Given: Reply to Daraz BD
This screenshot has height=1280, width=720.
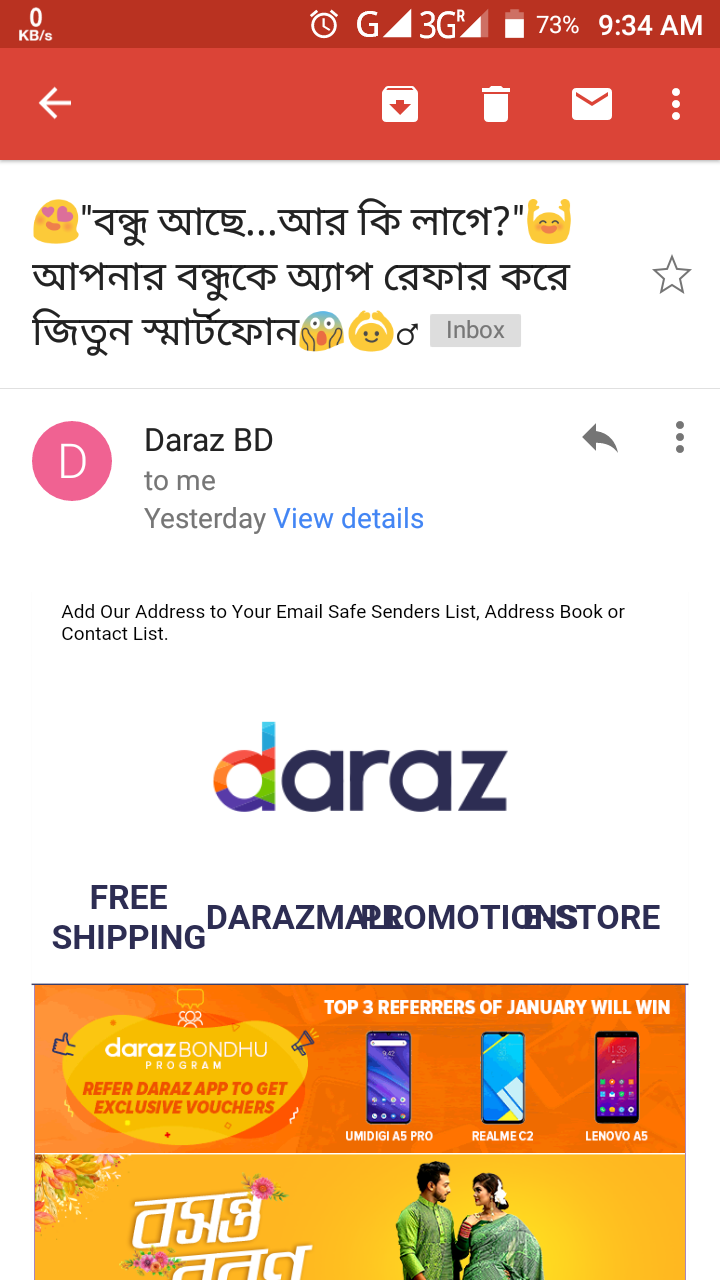Looking at the screenshot, I should (600, 438).
